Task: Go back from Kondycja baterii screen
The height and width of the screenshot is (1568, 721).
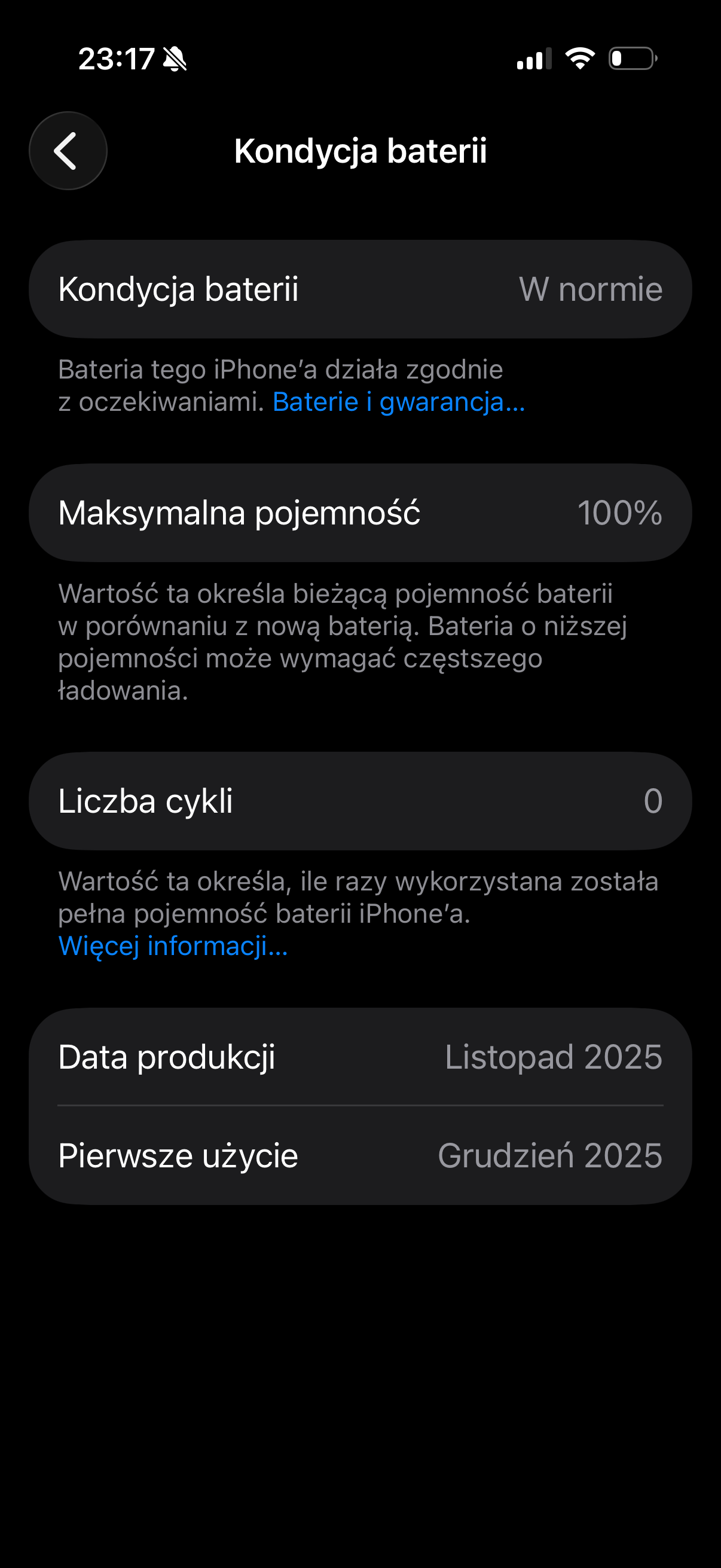Action: click(68, 150)
